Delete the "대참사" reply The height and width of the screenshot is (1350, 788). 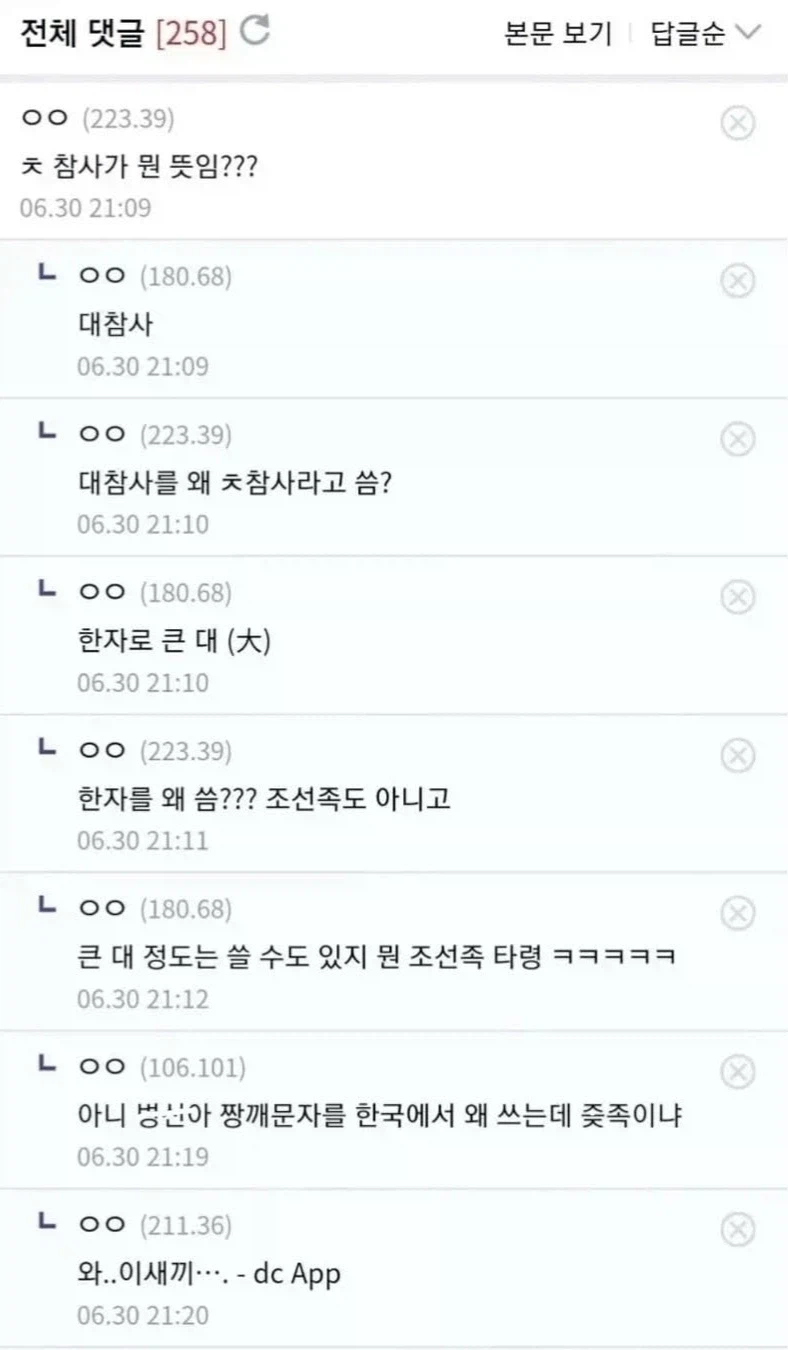point(737,281)
